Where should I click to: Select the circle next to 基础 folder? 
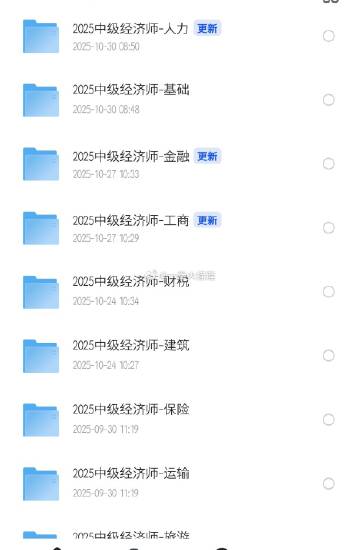328,100
